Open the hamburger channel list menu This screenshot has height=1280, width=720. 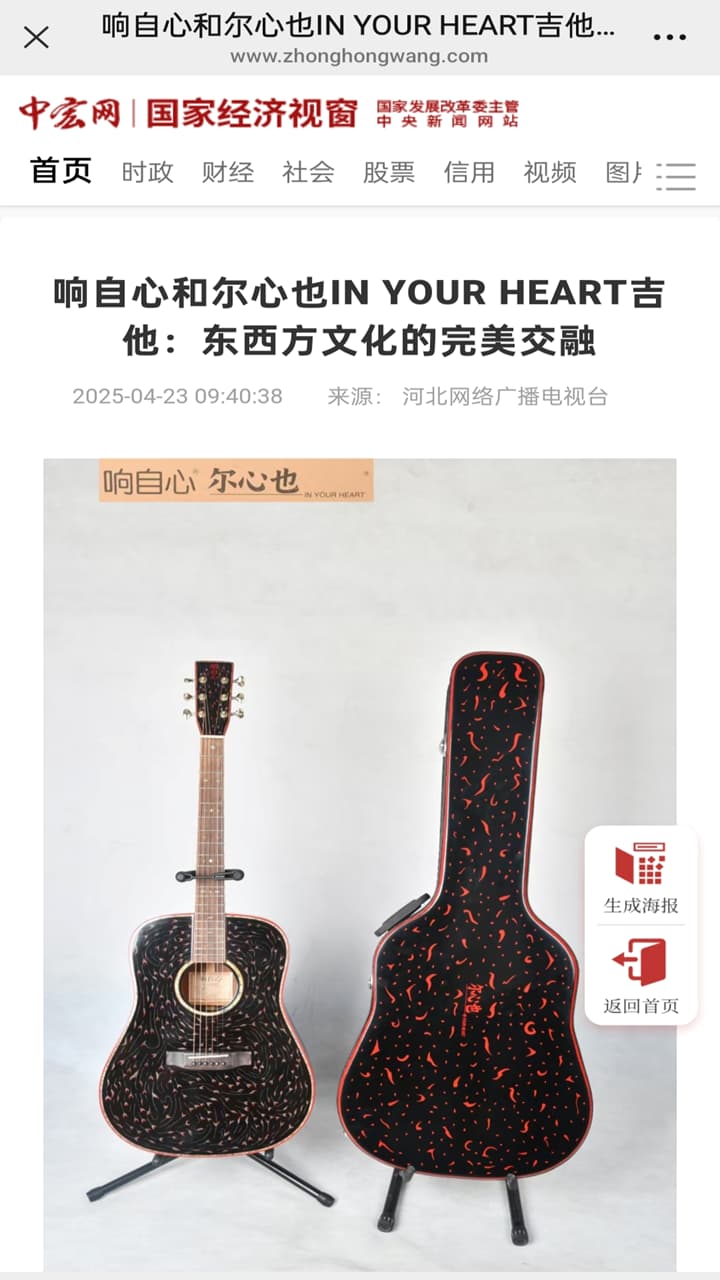point(676,176)
